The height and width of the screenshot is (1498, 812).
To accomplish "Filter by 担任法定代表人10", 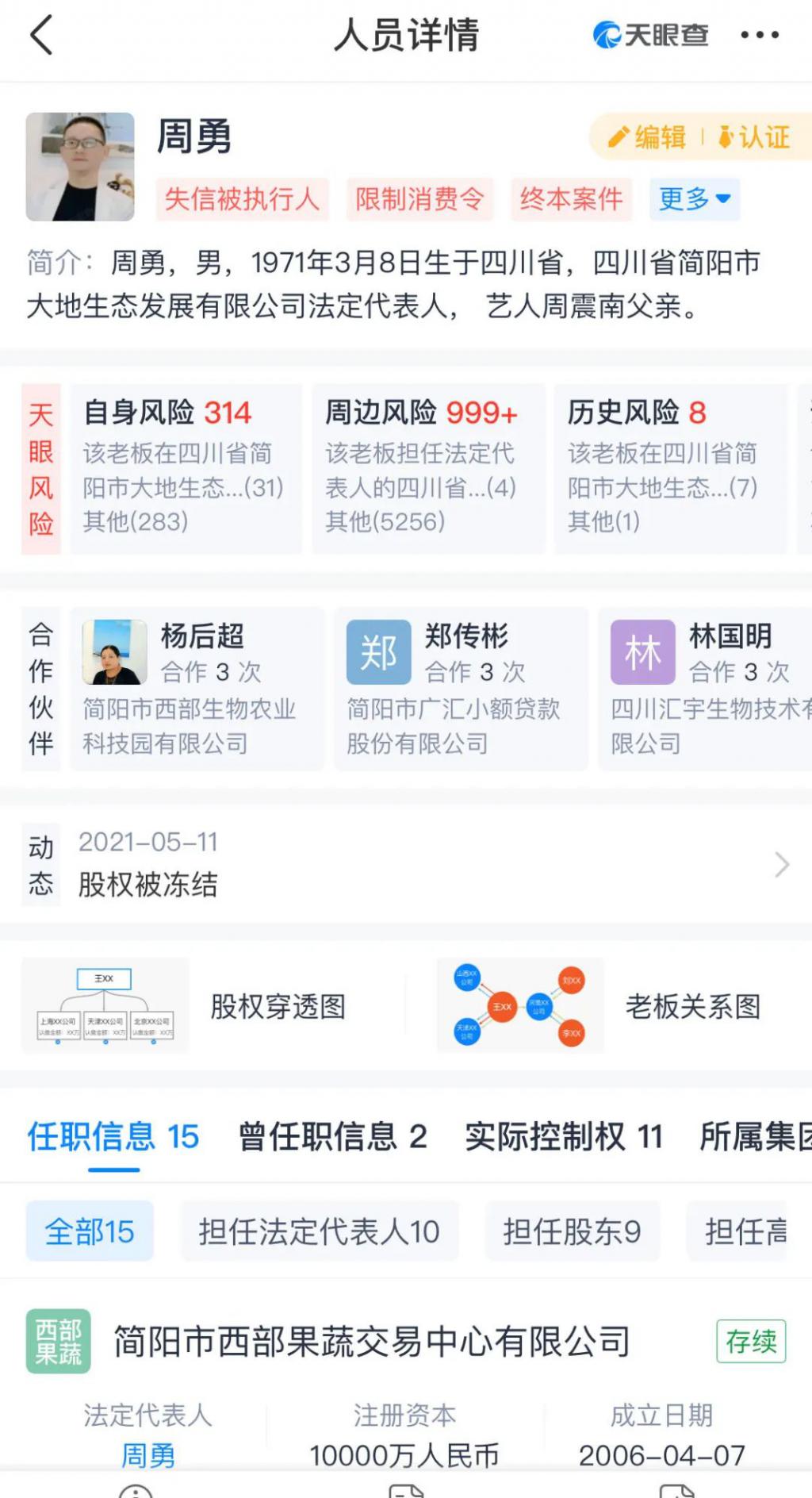I will coord(320,1231).
